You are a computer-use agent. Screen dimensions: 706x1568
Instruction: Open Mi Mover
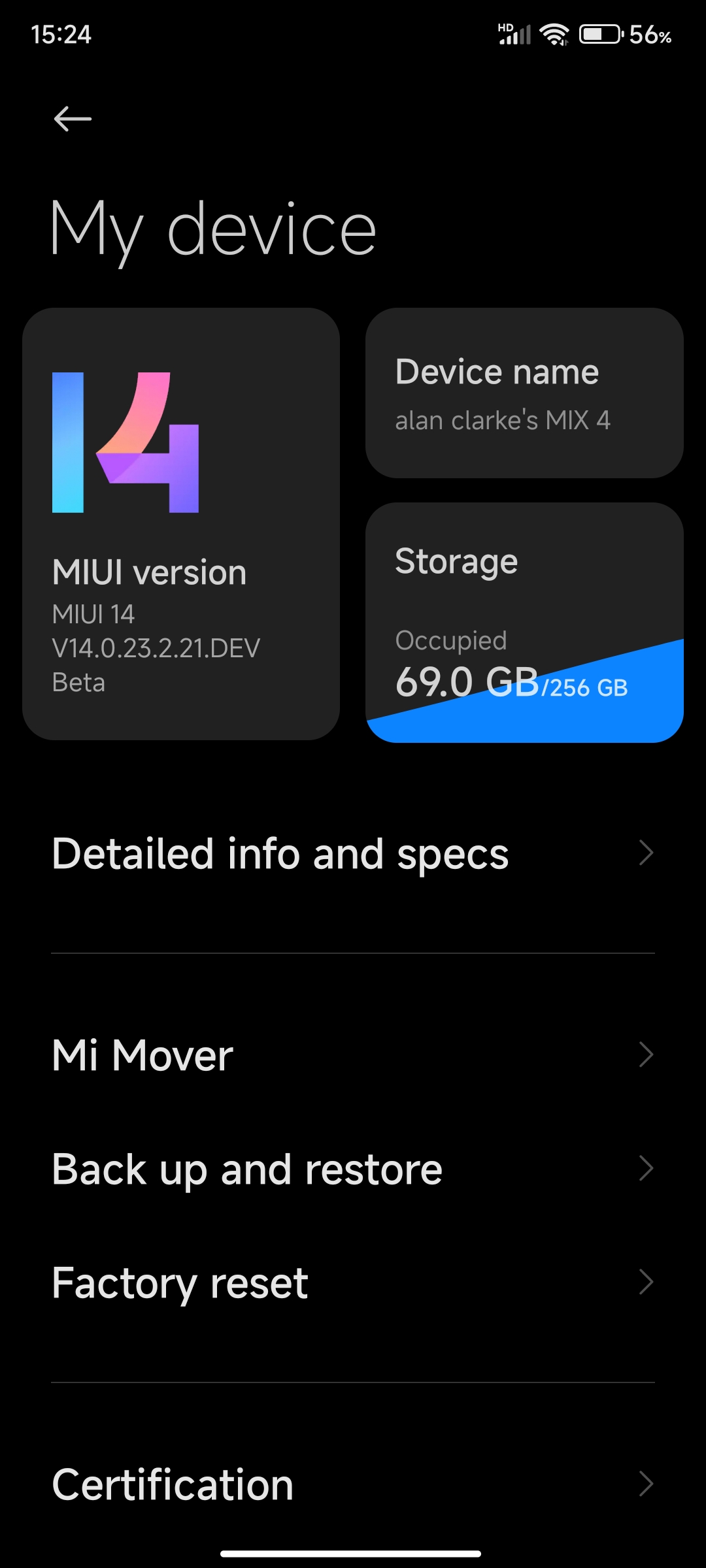(x=353, y=1054)
